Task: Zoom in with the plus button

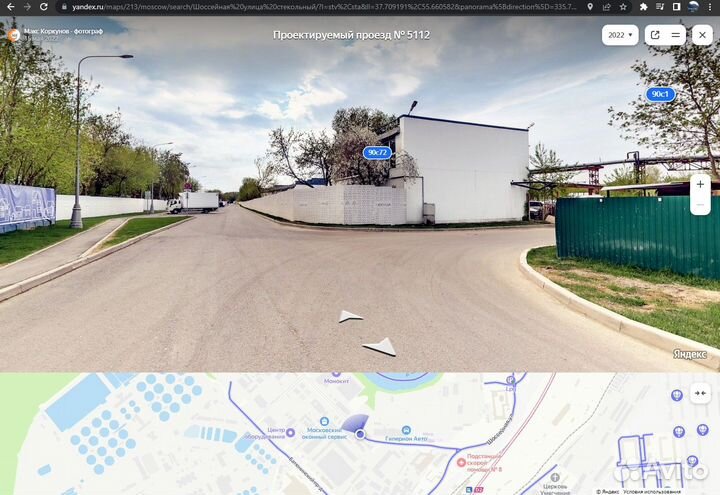Action: coord(700,184)
